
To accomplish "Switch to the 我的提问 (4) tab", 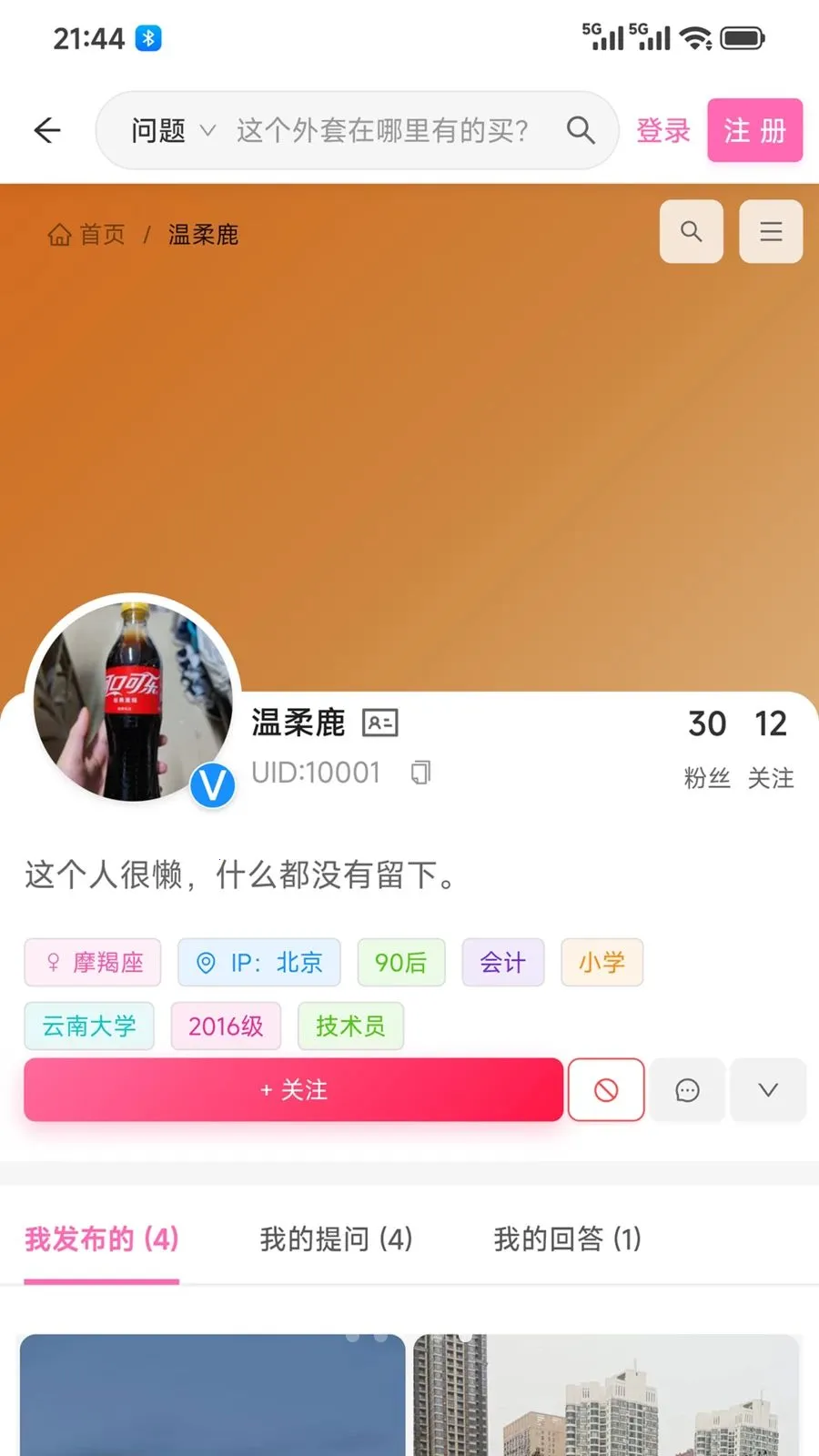I will click(x=336, y=1239).
